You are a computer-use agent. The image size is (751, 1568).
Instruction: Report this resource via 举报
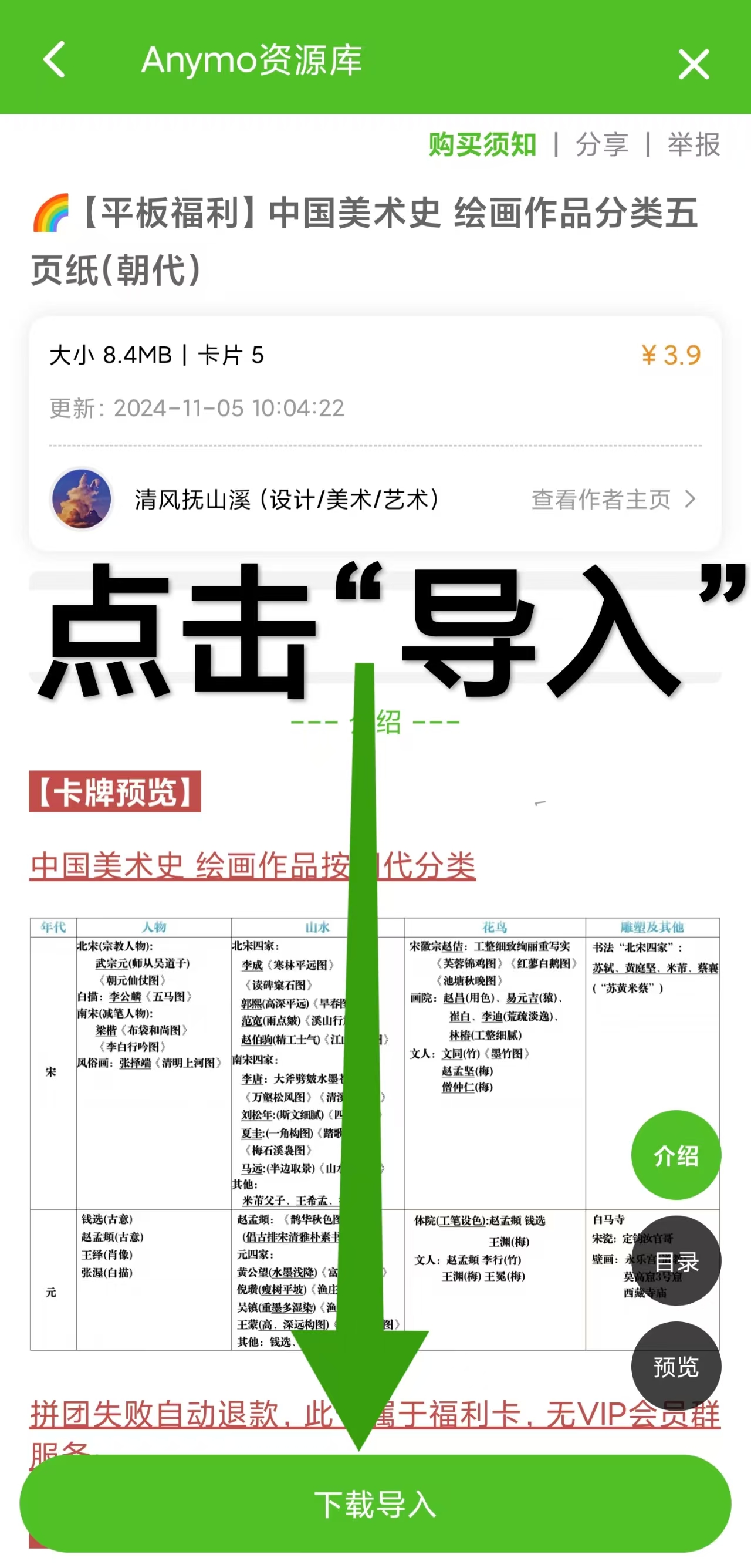[693, 145]
